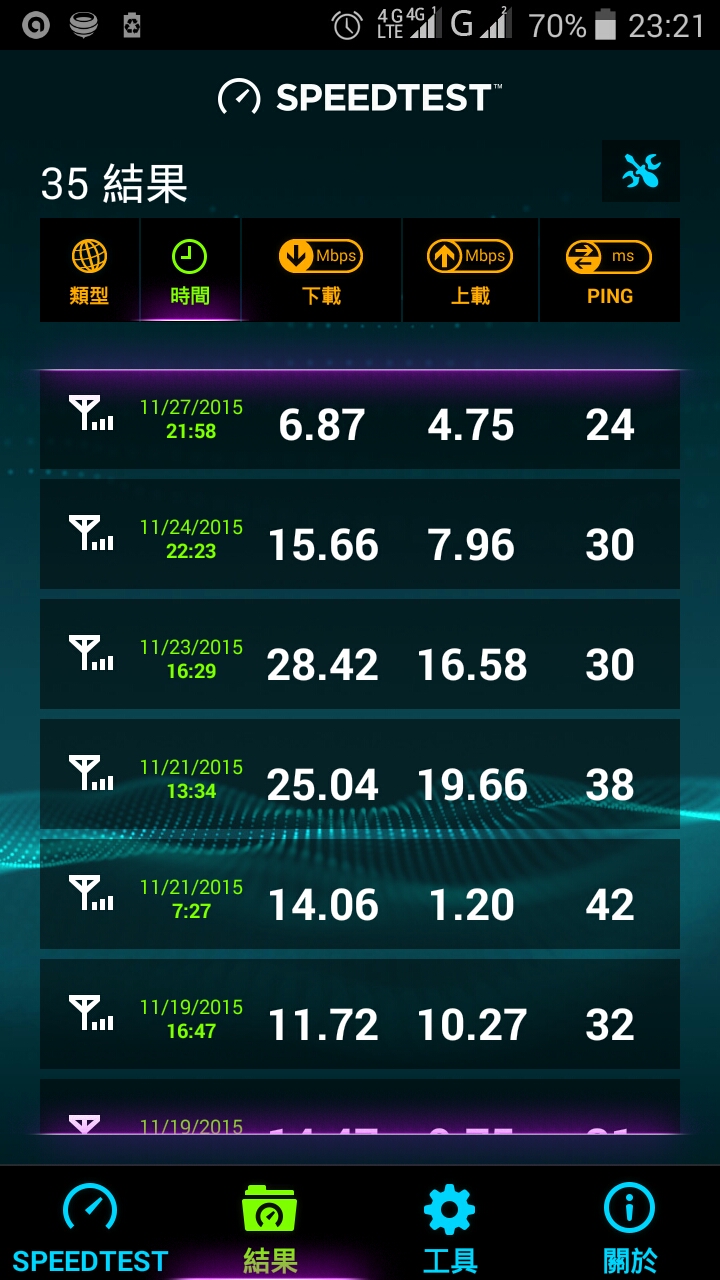Switch to the 結果 tab
720x1280 pixels.
pyautogui.click(x=270, y=1227)
